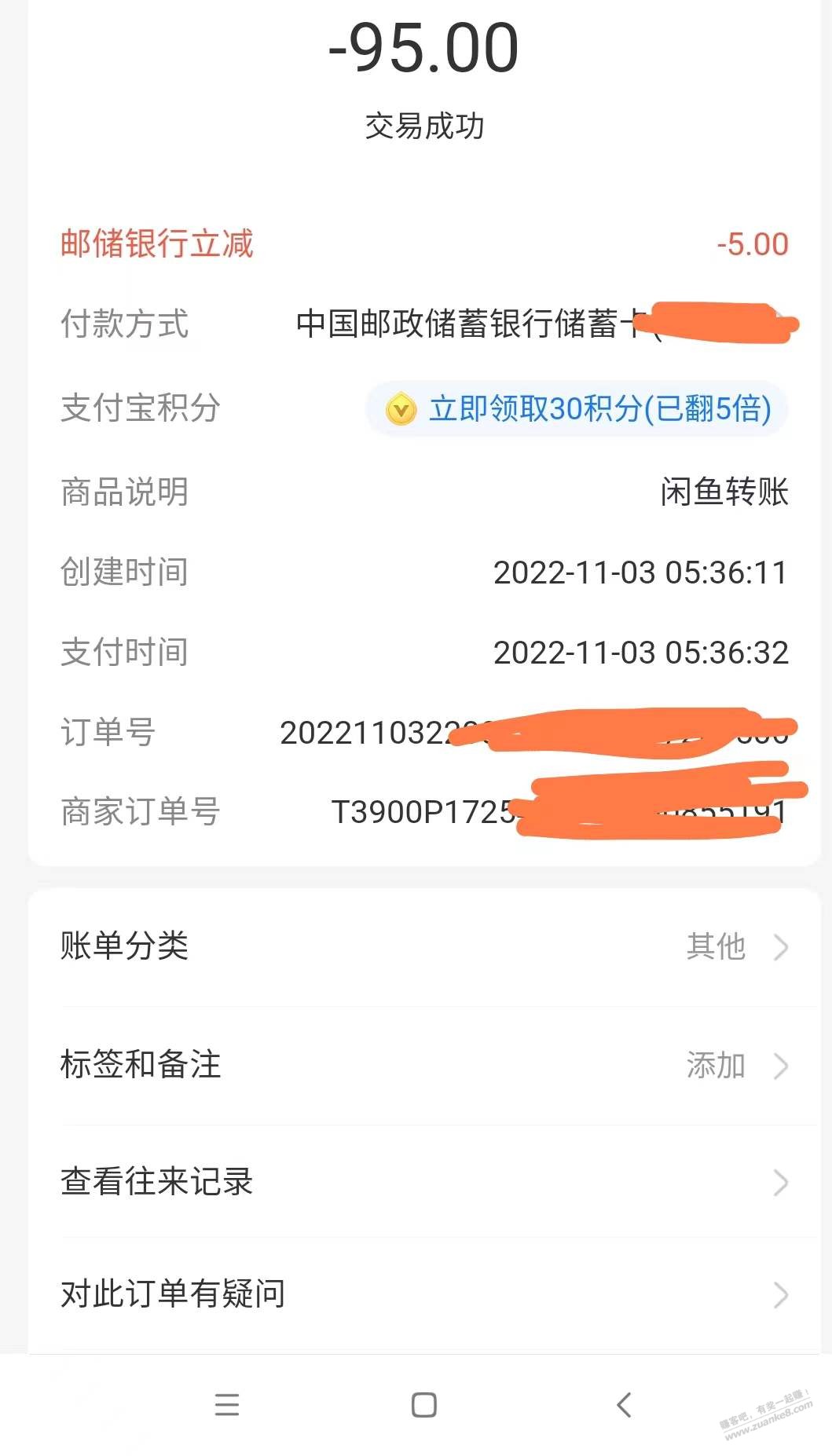Open the 账单分类 row
832x1456 pixels.
tap(424, 946)
